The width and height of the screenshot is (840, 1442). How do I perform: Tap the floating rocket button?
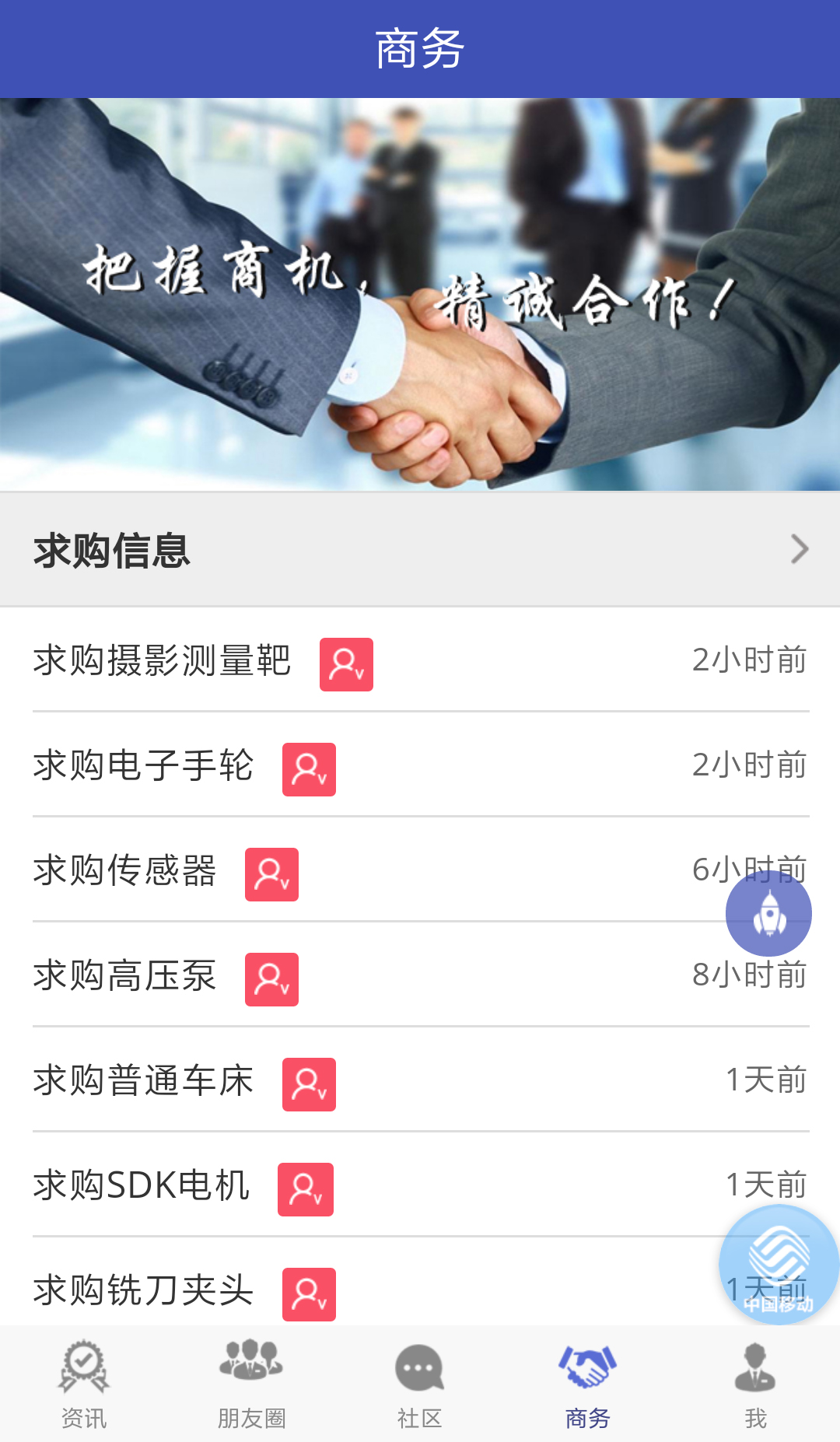pyautogui.click(x=768, y=914)
